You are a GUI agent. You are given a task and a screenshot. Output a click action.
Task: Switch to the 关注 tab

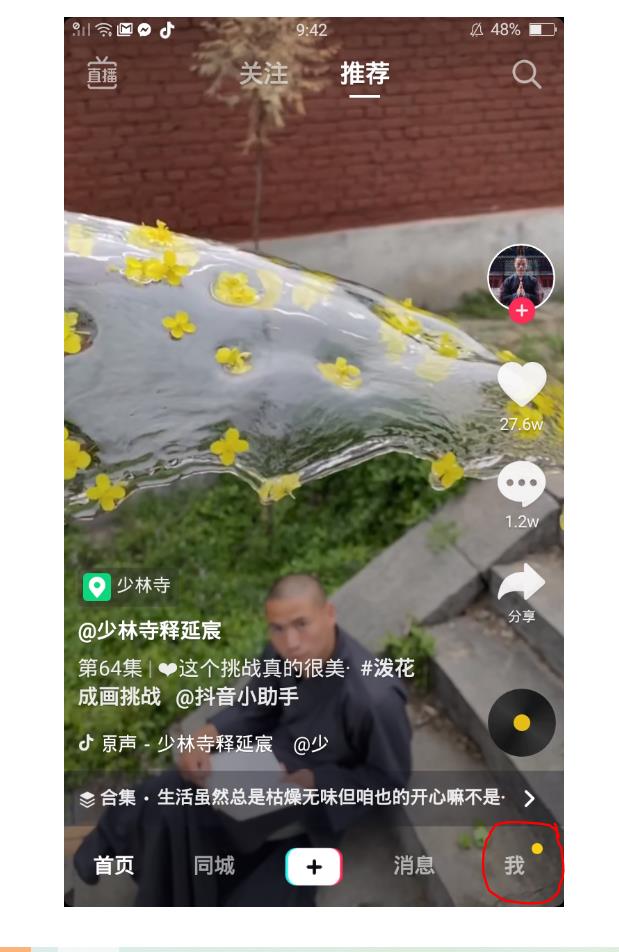click(x=264, y=74)
